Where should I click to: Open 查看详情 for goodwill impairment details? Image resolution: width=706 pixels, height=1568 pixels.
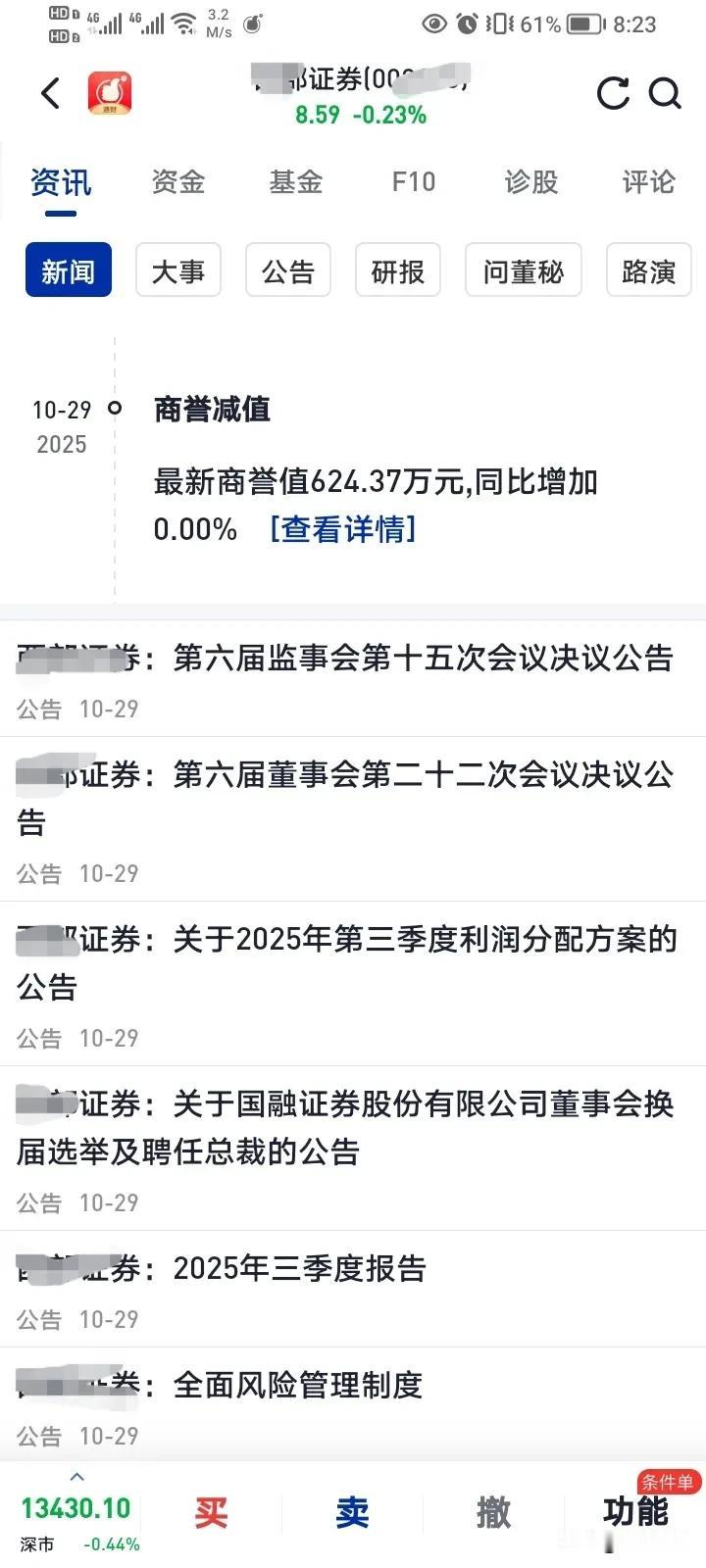pyautogui.click(x=345, y=529)
